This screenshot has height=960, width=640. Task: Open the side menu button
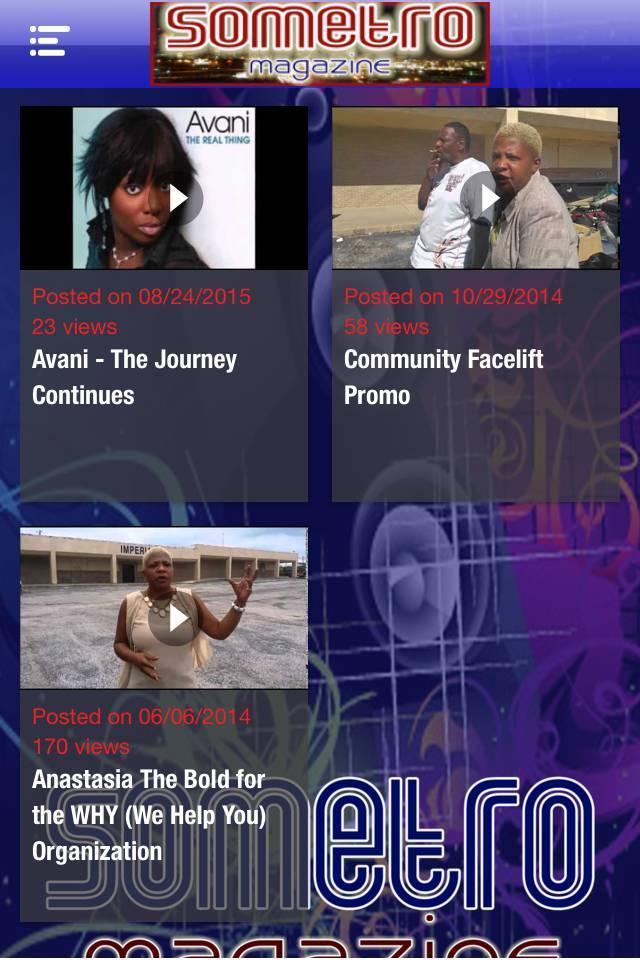[49, 41]
